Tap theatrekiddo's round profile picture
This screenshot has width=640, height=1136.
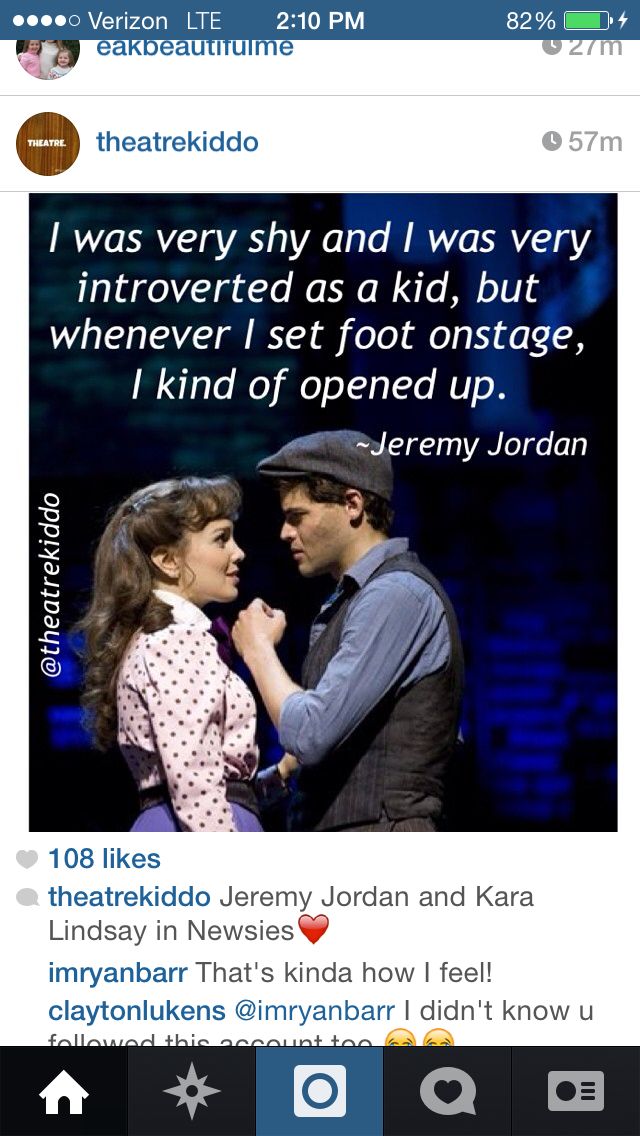pos(48,143)
